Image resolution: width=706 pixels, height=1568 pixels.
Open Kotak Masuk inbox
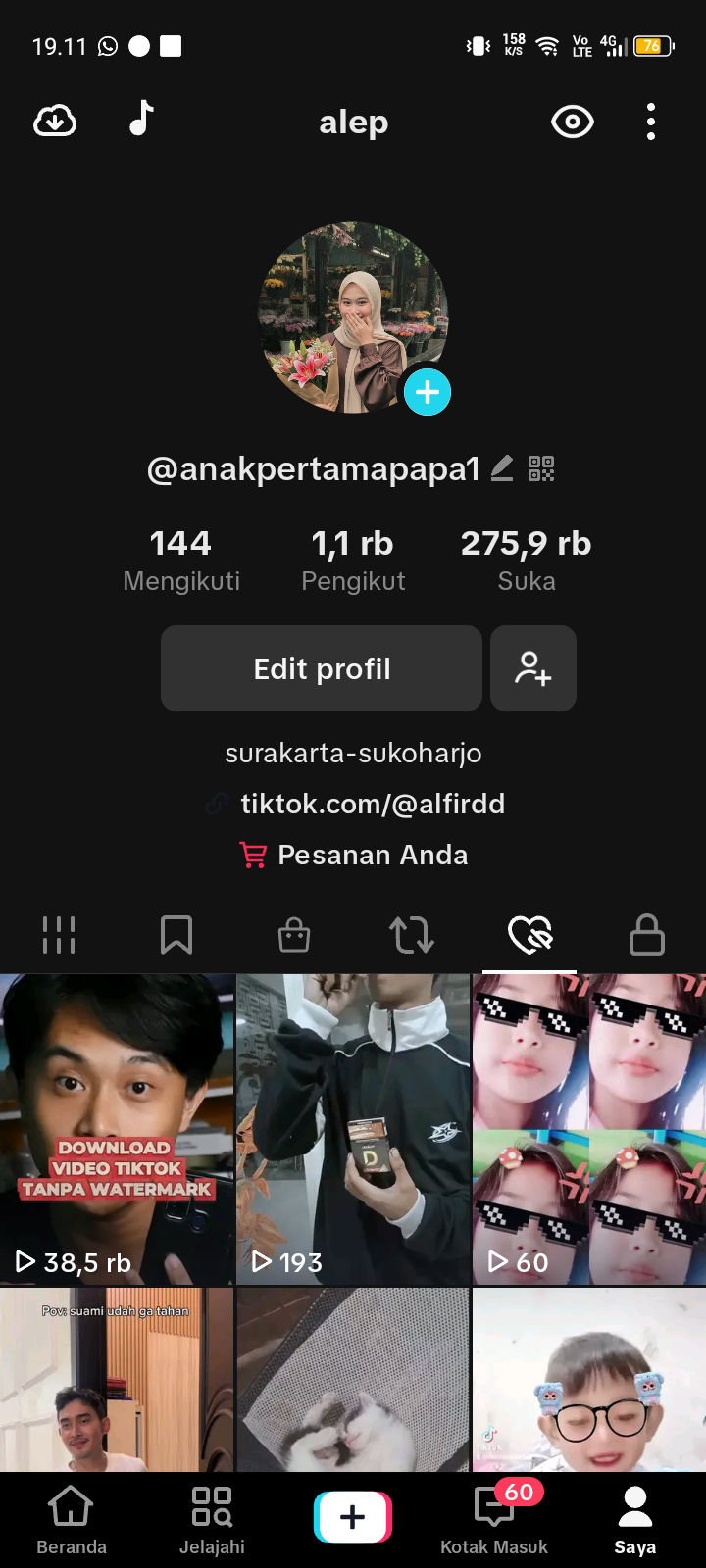[494, 1519]
